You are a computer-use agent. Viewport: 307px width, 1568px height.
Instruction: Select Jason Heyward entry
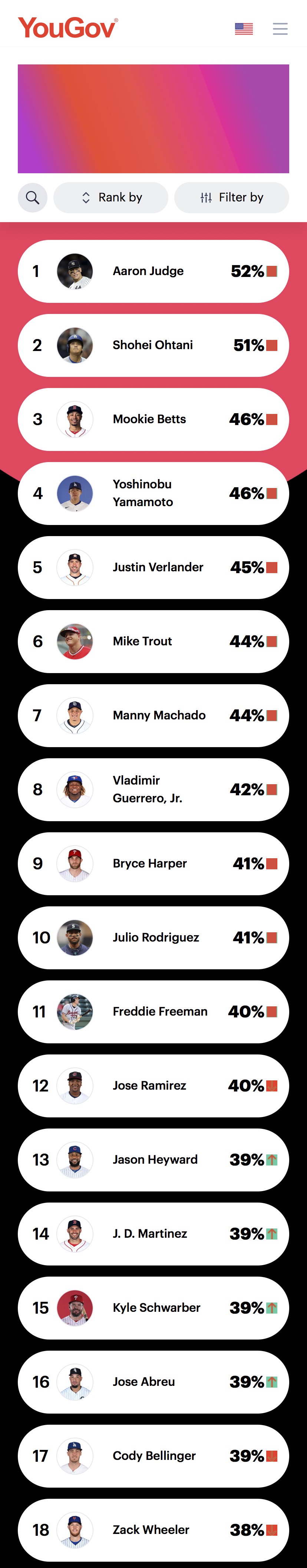tap(153, 1160)
